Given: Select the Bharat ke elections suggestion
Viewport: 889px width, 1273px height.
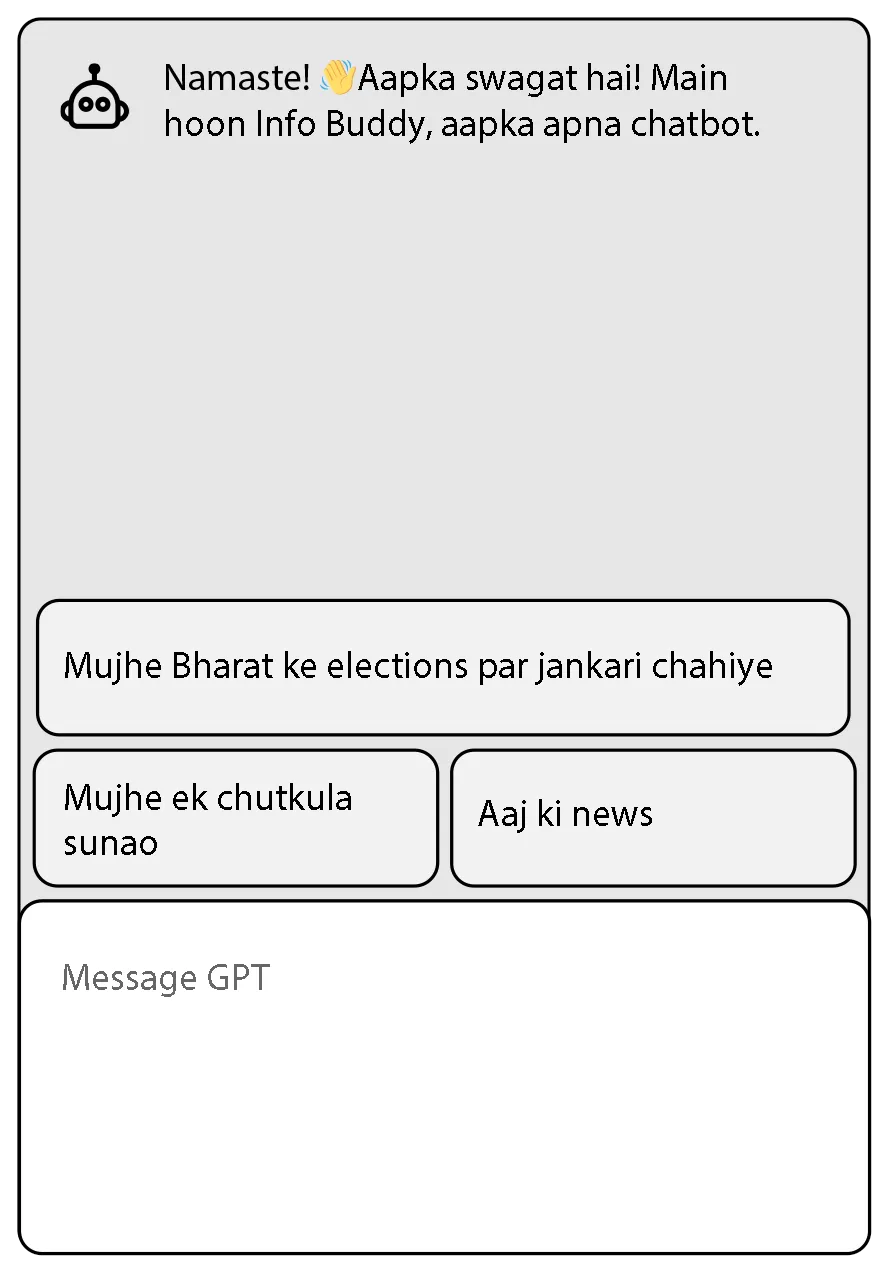Looking at the screenshot, I should click(443, 667).
